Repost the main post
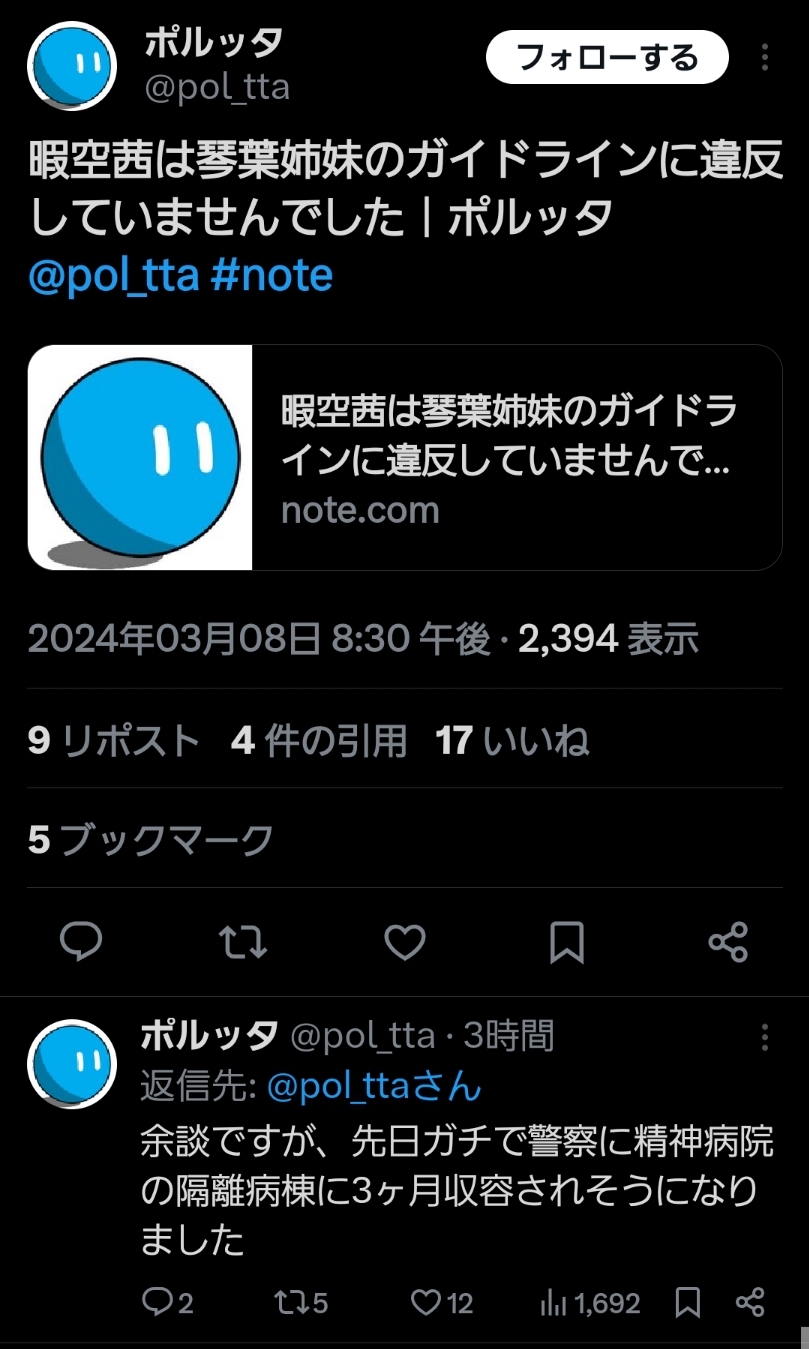809x1349 pixels. pos(243,942)
